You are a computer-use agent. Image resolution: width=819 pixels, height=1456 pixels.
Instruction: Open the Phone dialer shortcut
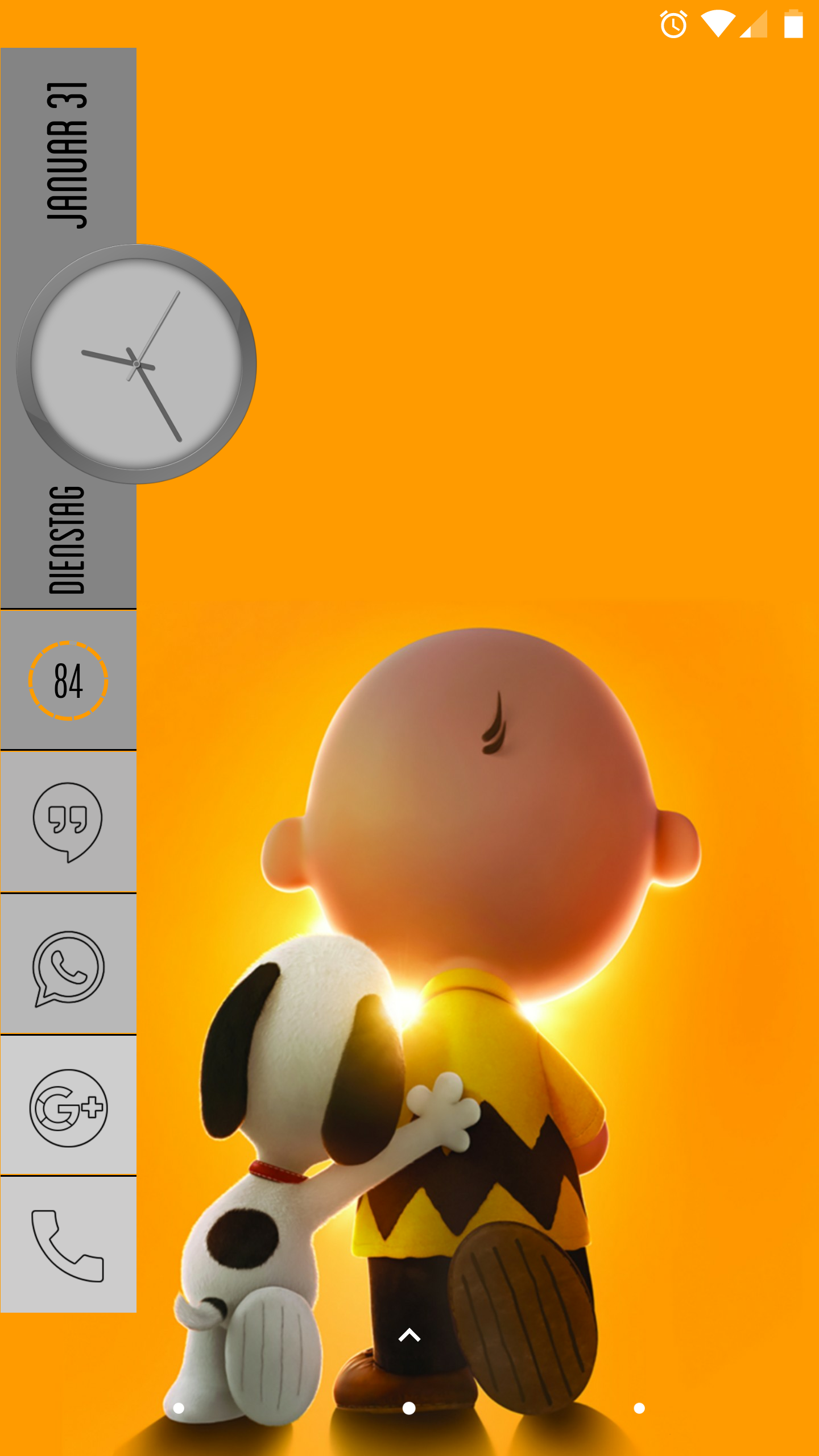point(68,1246)
